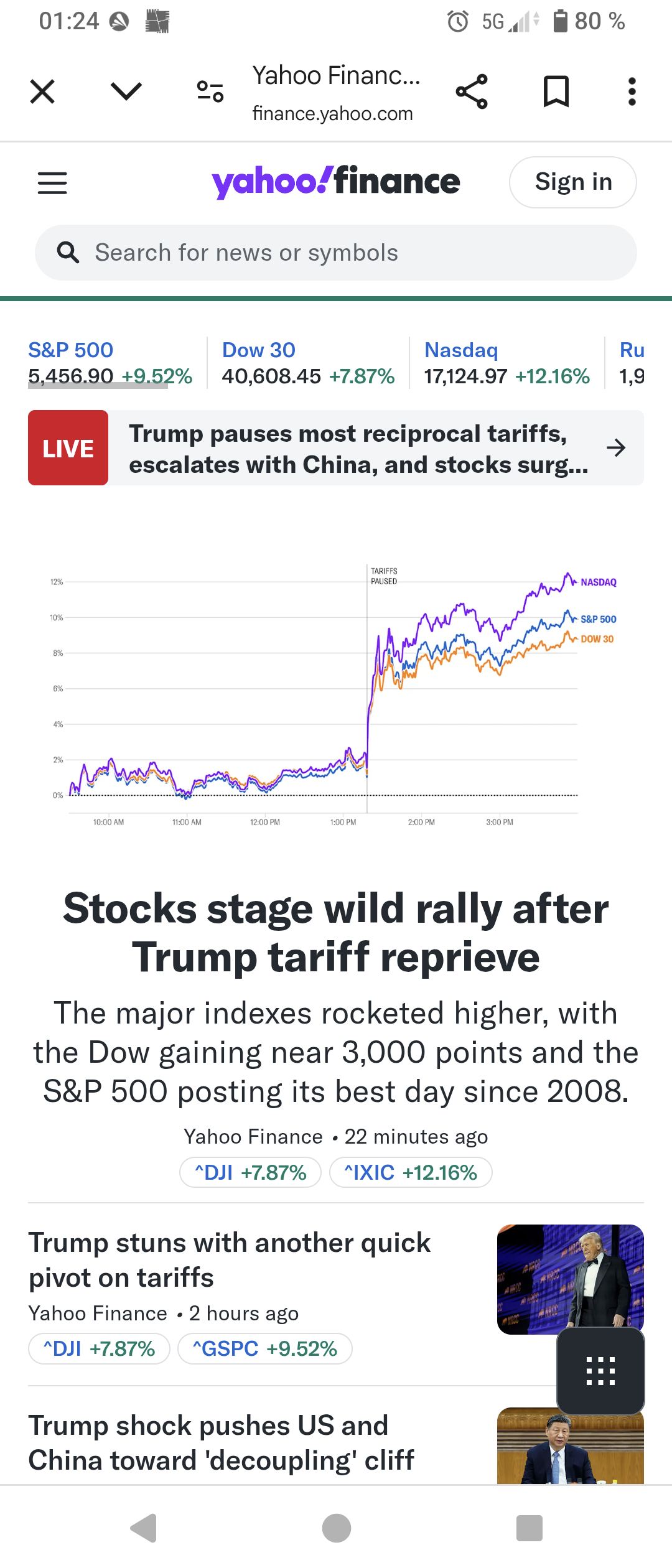This screenshot has width=672, height=1568.
Task: Open the floating grid button
Action: click(600, 1371)
